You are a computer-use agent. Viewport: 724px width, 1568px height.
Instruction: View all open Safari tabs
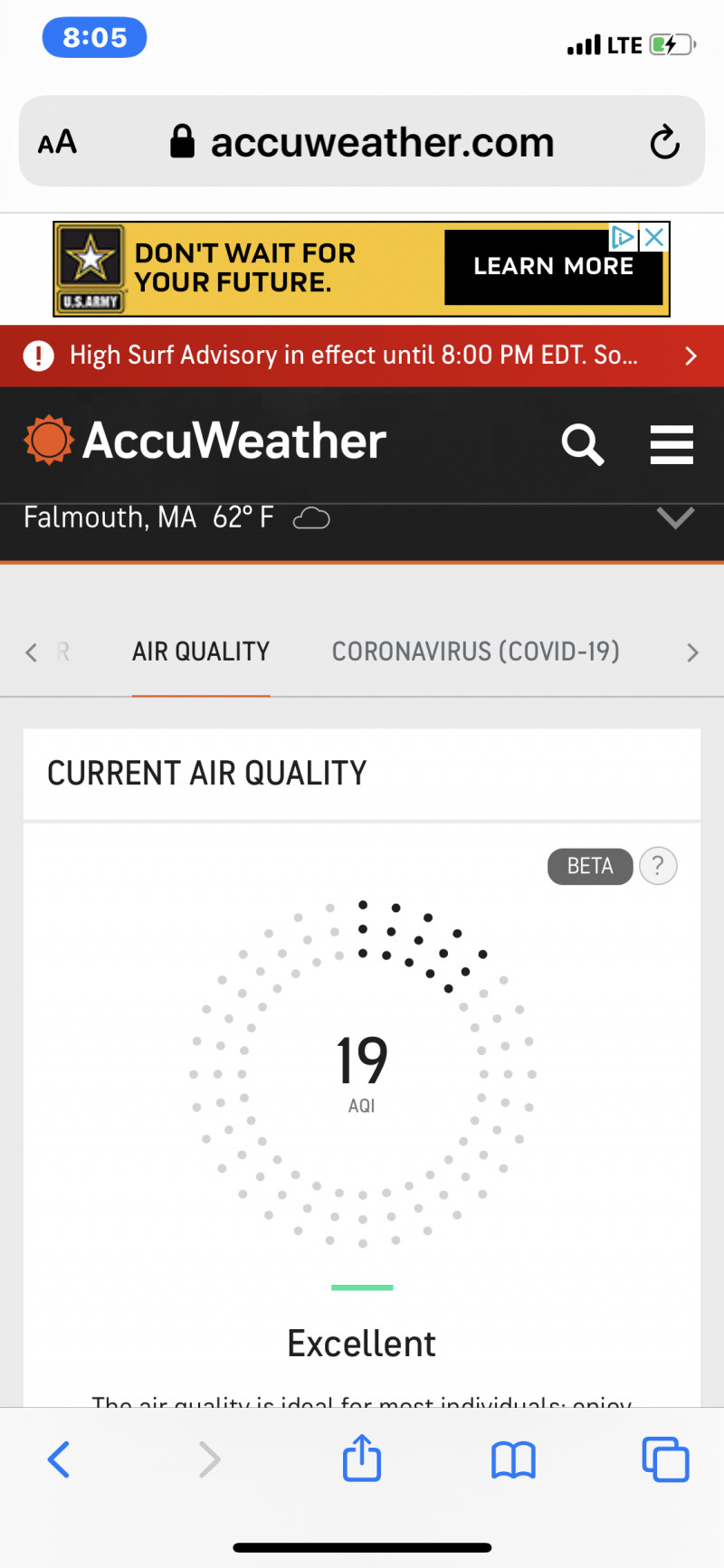665,1459
